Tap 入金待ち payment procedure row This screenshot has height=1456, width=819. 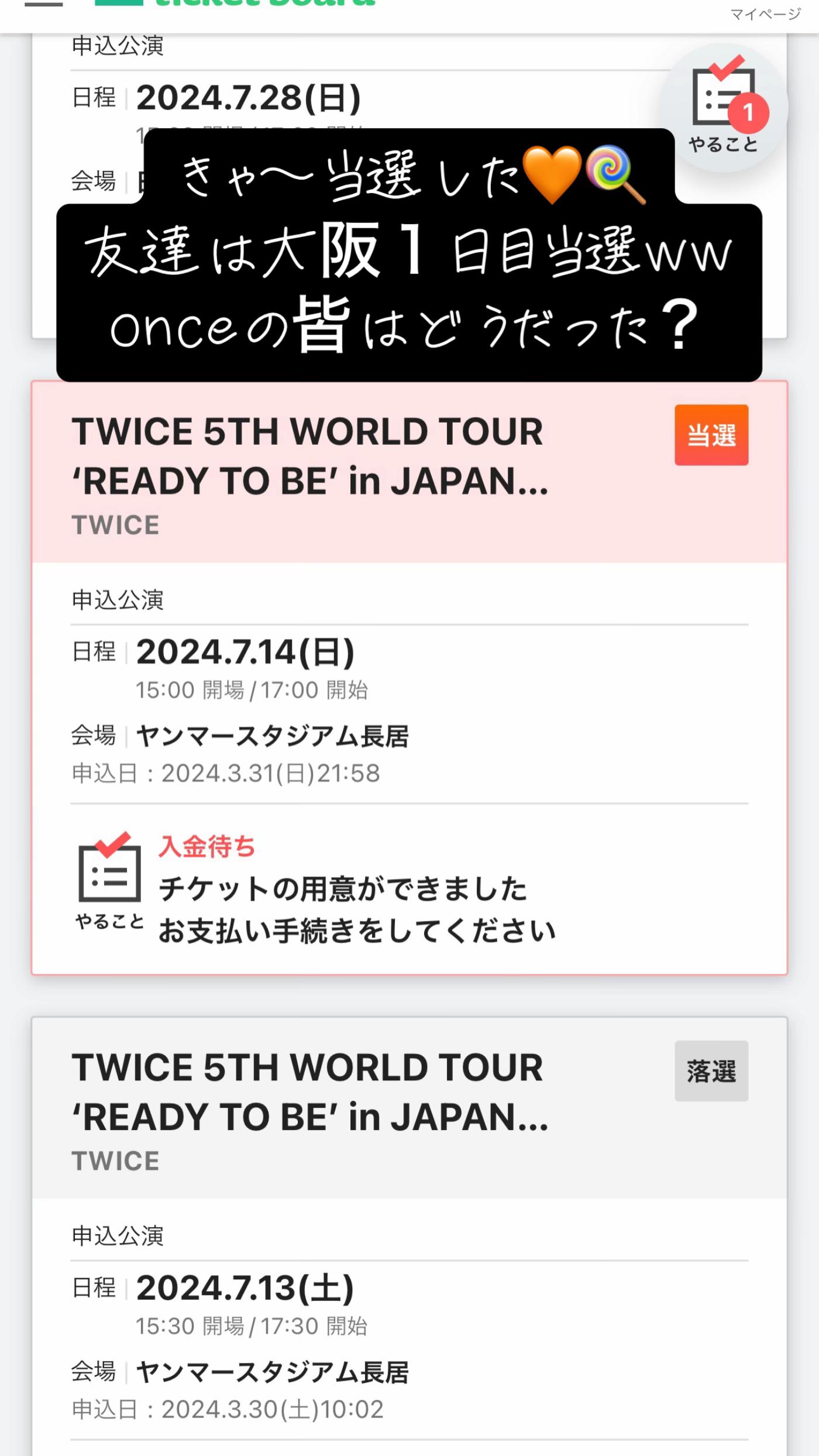356,890
